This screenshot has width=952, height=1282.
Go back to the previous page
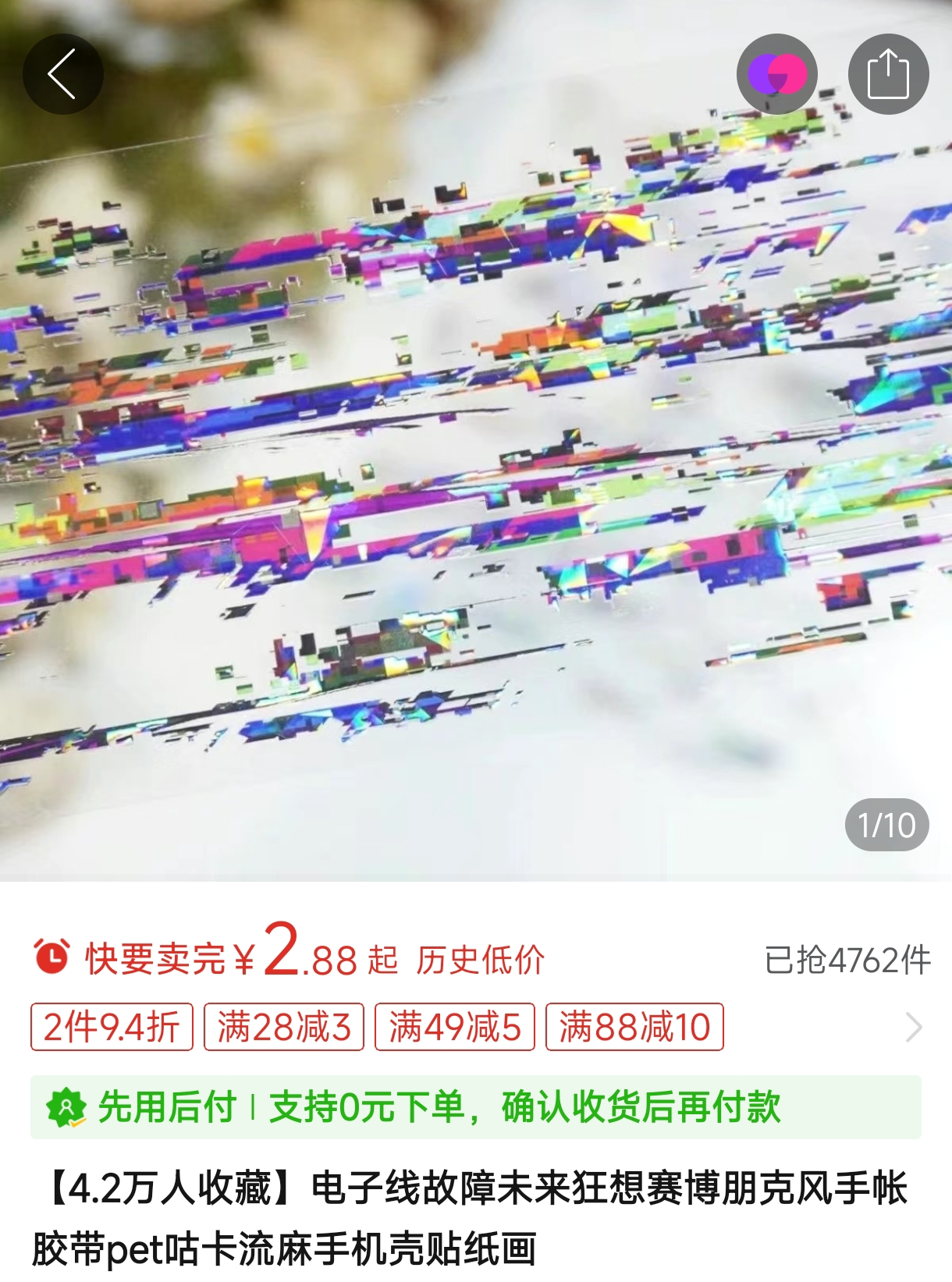tap(62, 74)
